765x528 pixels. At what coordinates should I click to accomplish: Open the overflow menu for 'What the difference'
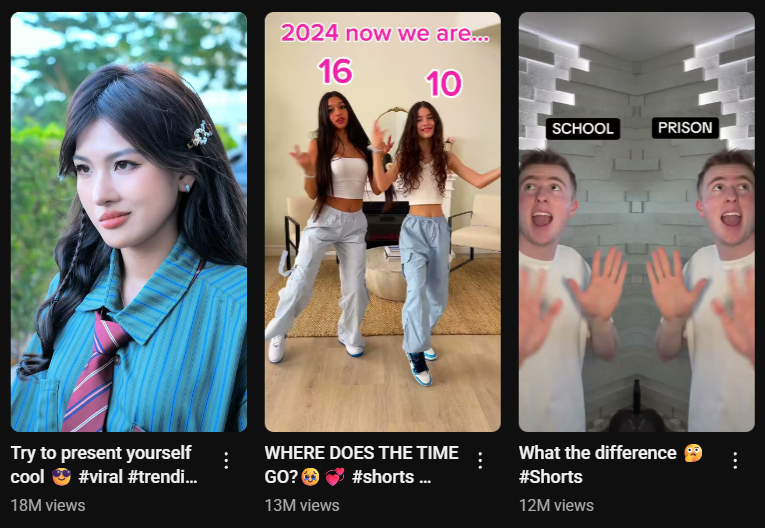tap(735, 460)
